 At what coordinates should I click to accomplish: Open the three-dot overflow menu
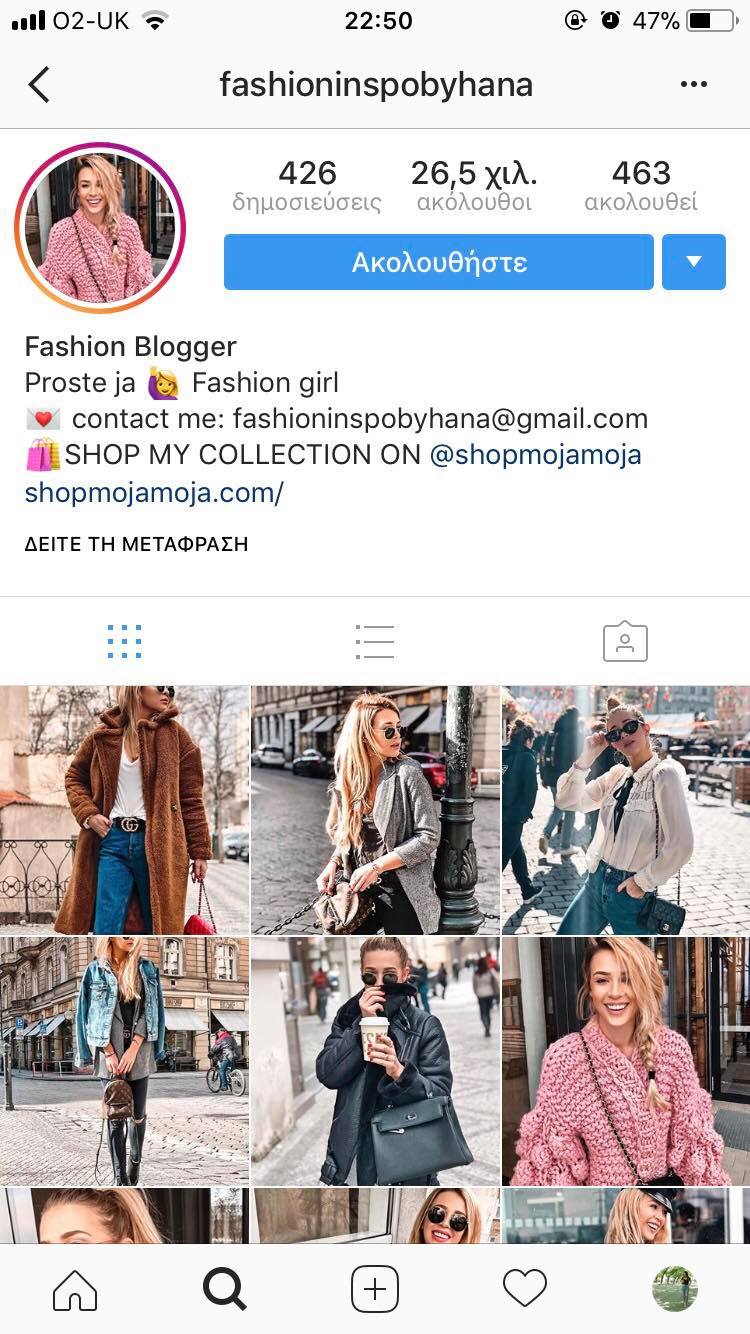693,85
